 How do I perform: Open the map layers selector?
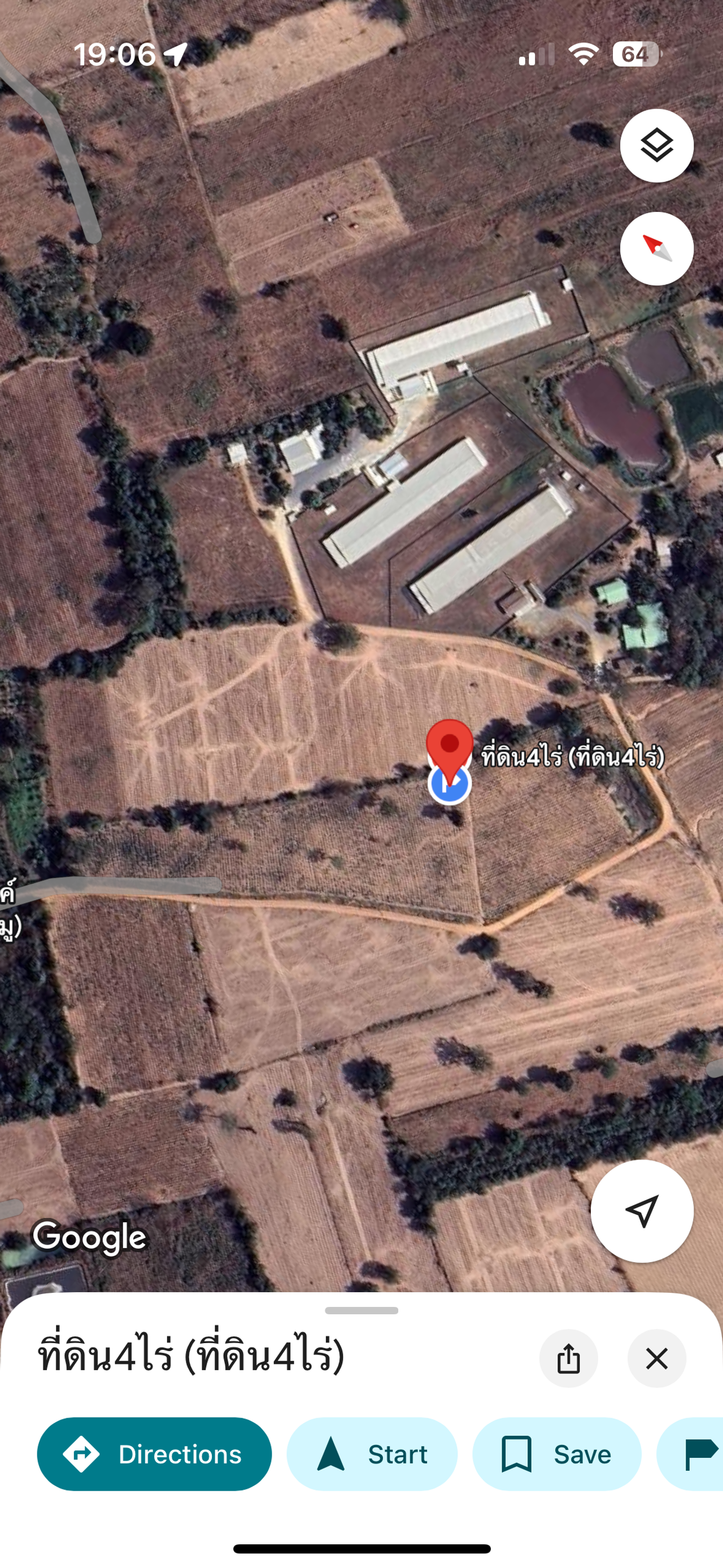(656, 145)
